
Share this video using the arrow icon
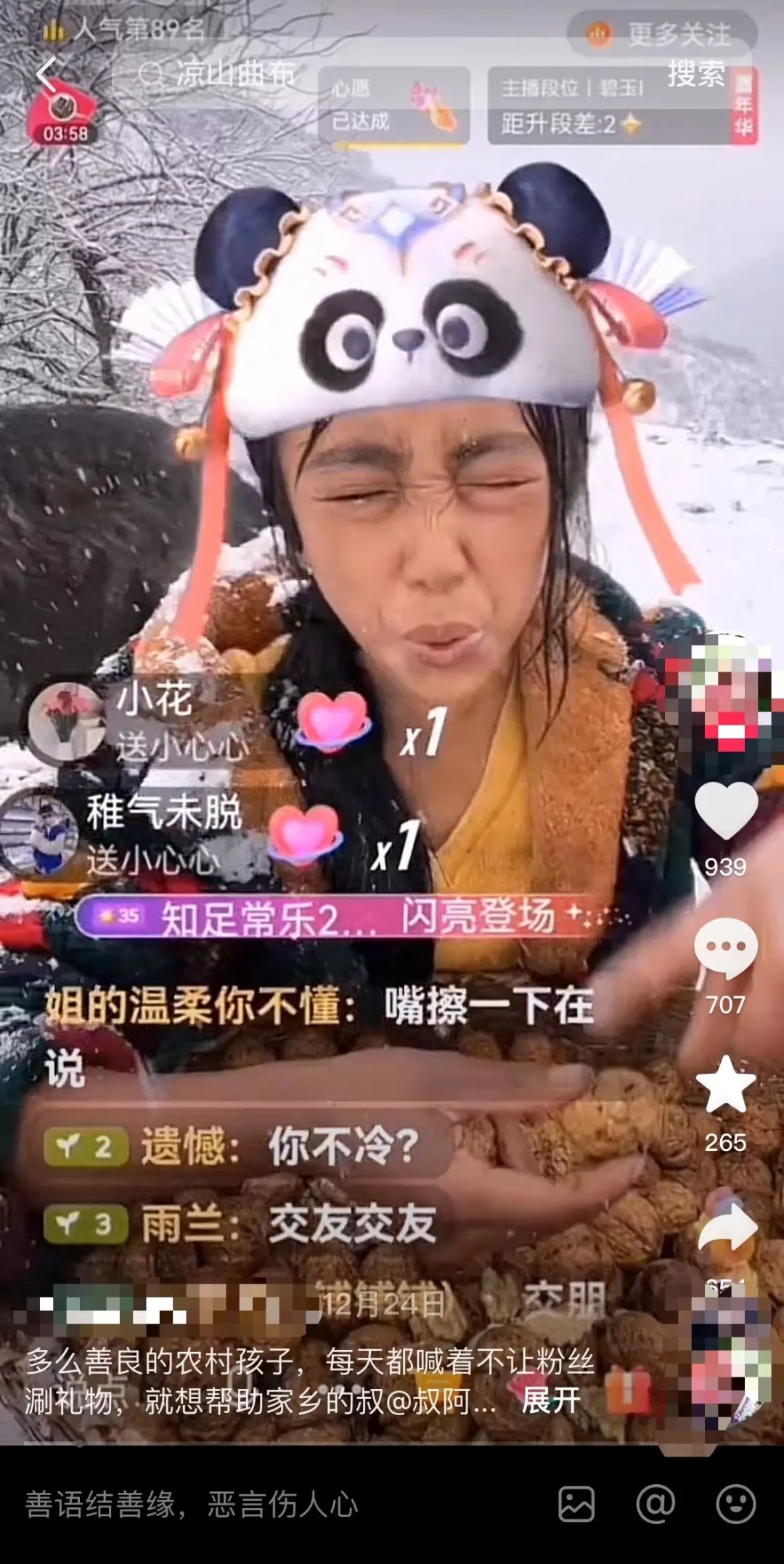[x=727, y=1227]
